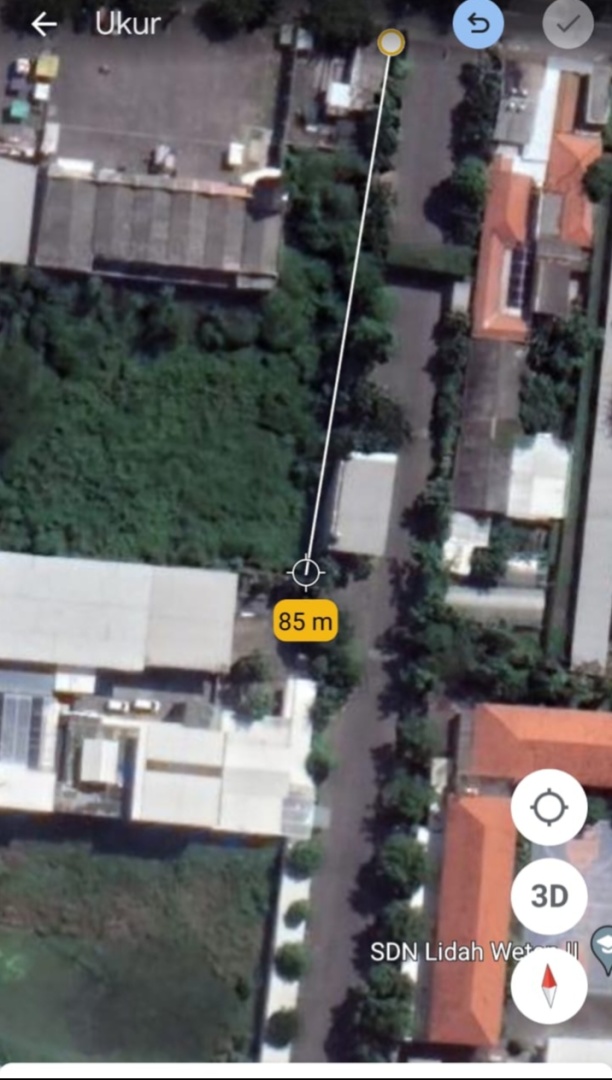Undo the last measurement point
Image resolution: width=612 pixels, height=1080 pixels.
point(478,23)
